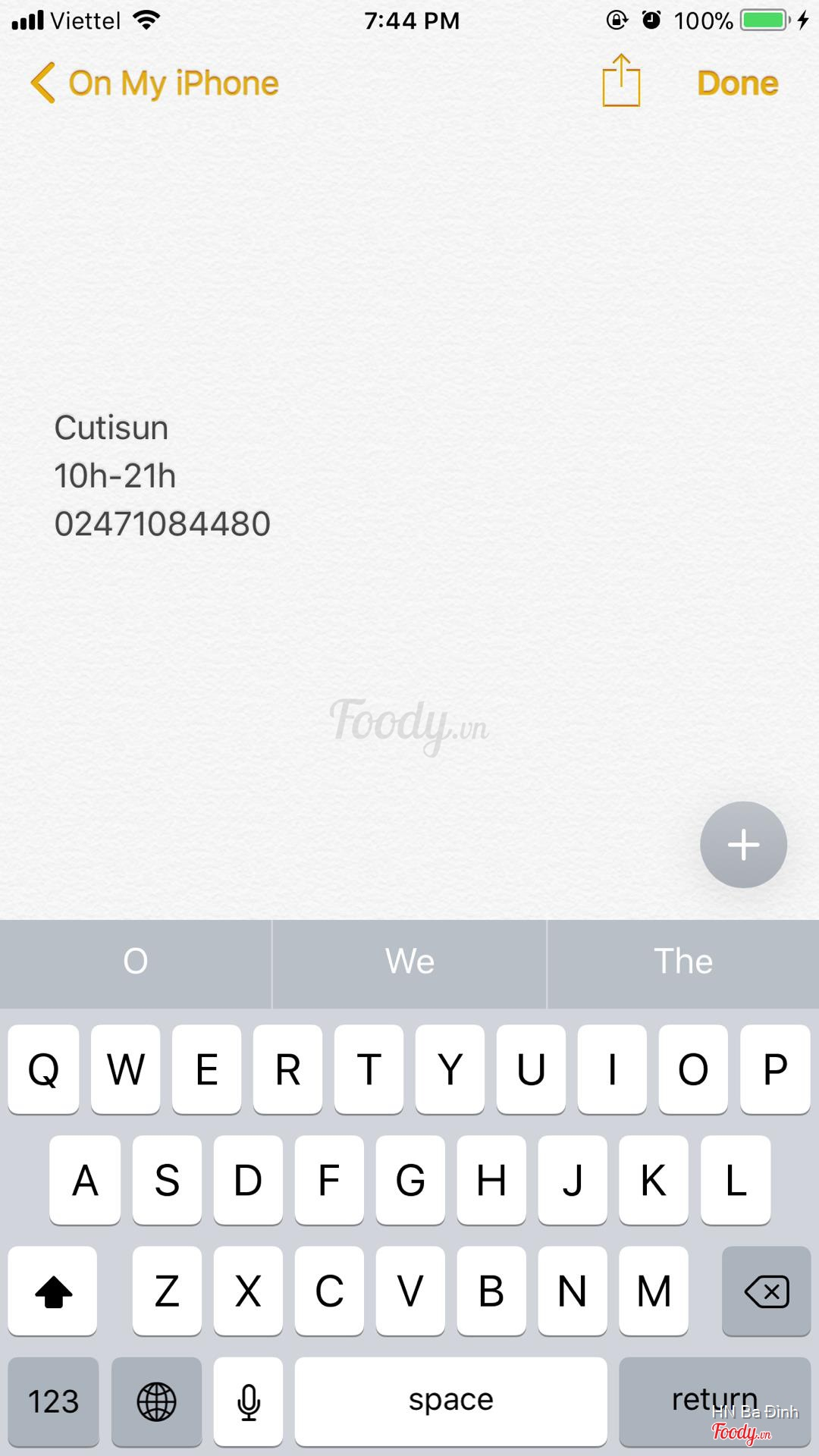
Task: Open the plus formatting button
Action: pos(743,845)
